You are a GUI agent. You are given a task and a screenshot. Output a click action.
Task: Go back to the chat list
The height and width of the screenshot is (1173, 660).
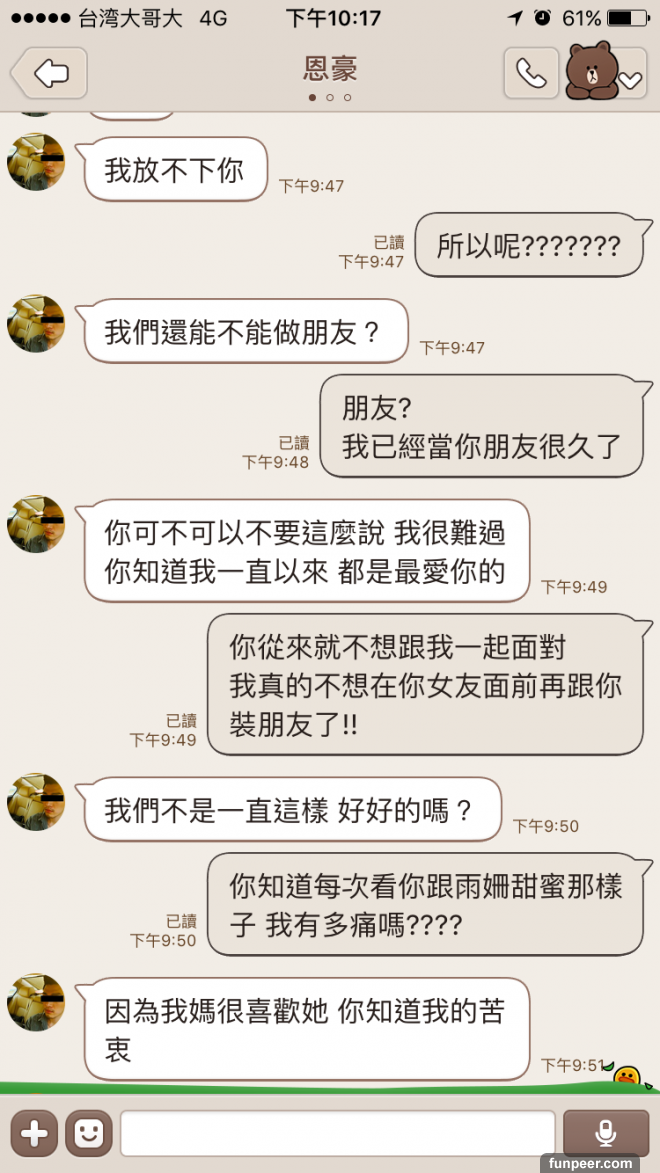[x=49, y=73]
